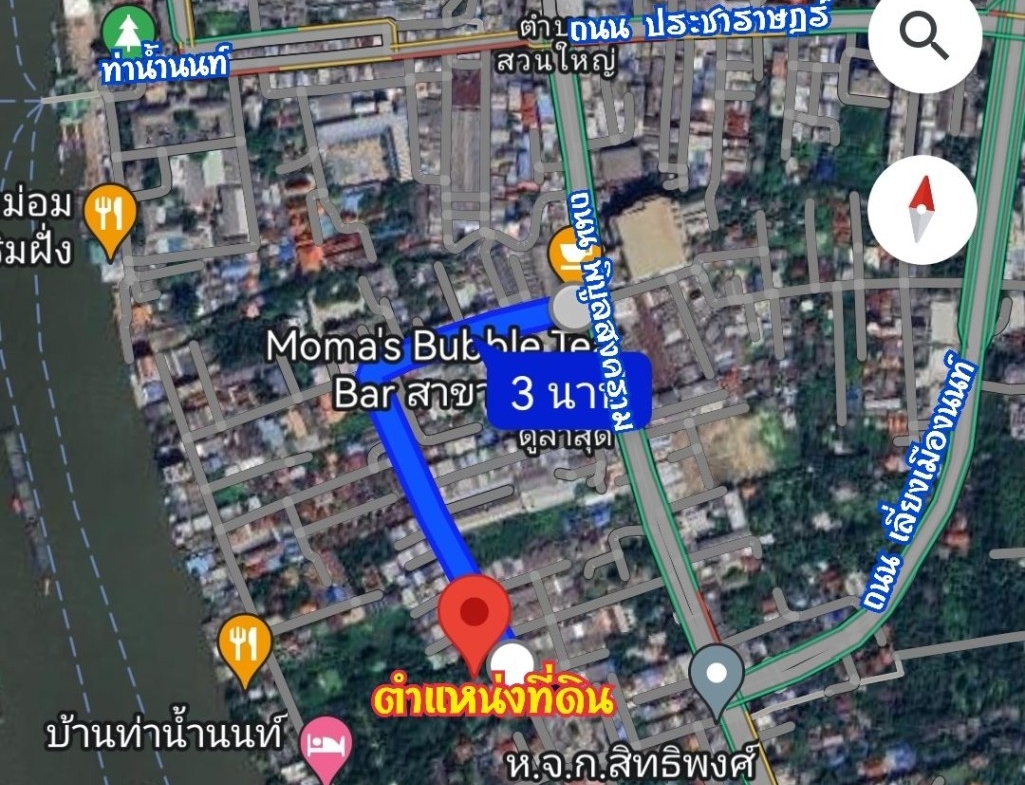Open the map search magnifier
This screenshot has width=1025, height=785.
tap(925, 38)
